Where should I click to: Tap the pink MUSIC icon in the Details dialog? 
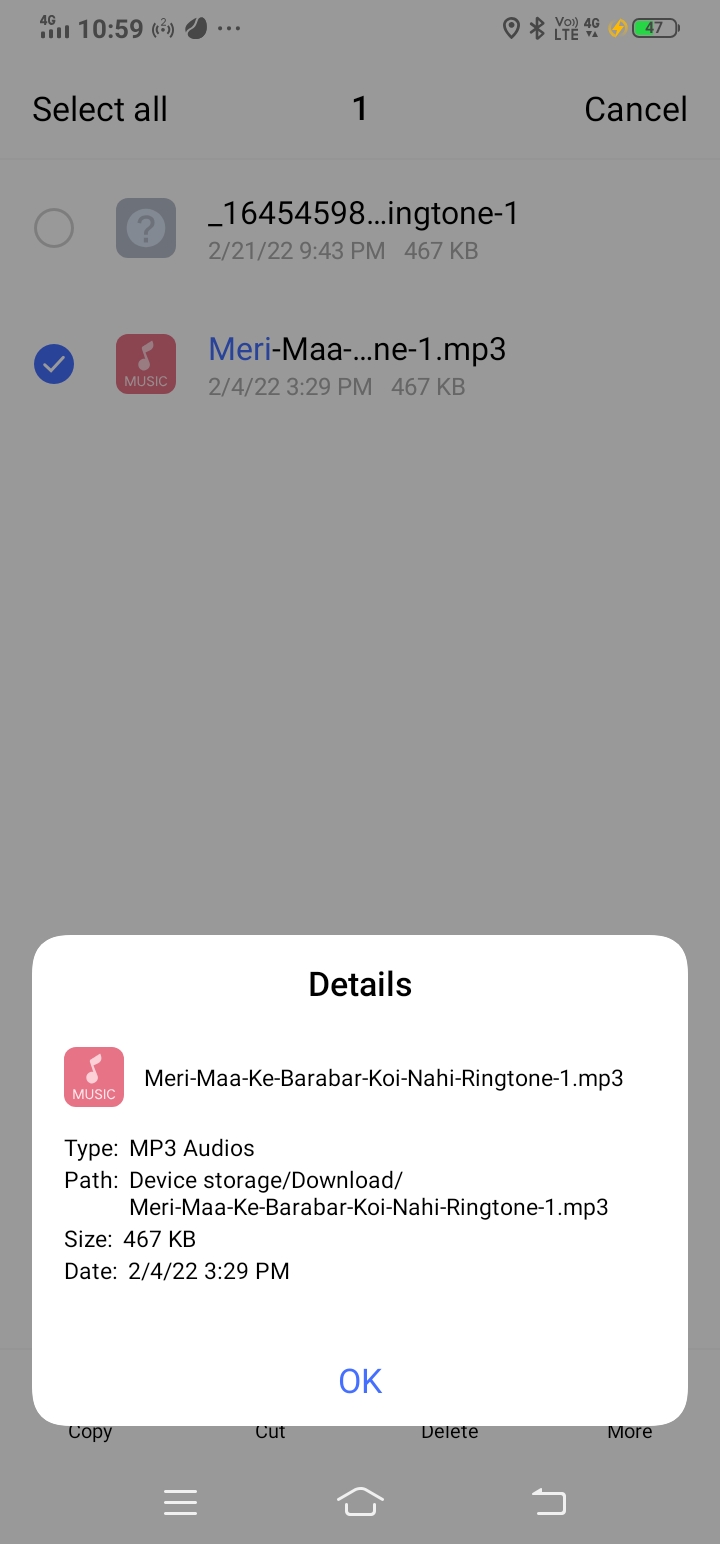(x=93, y=1077)
